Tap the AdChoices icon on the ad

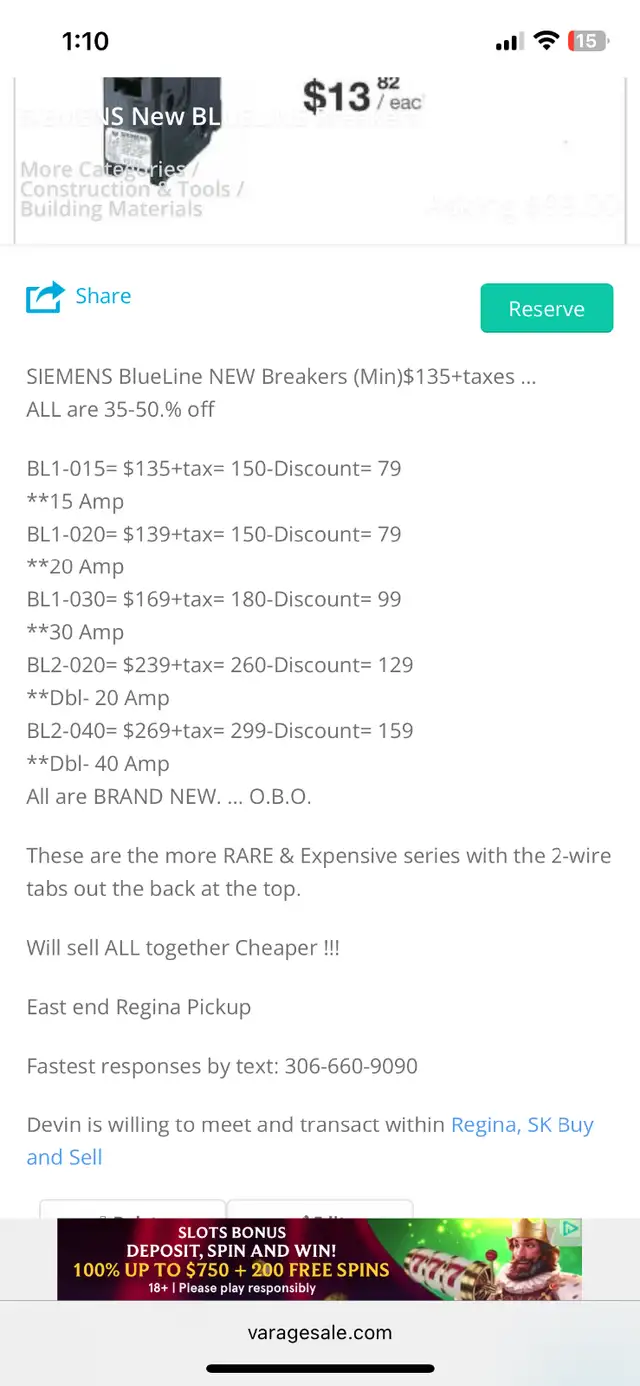570,1228
